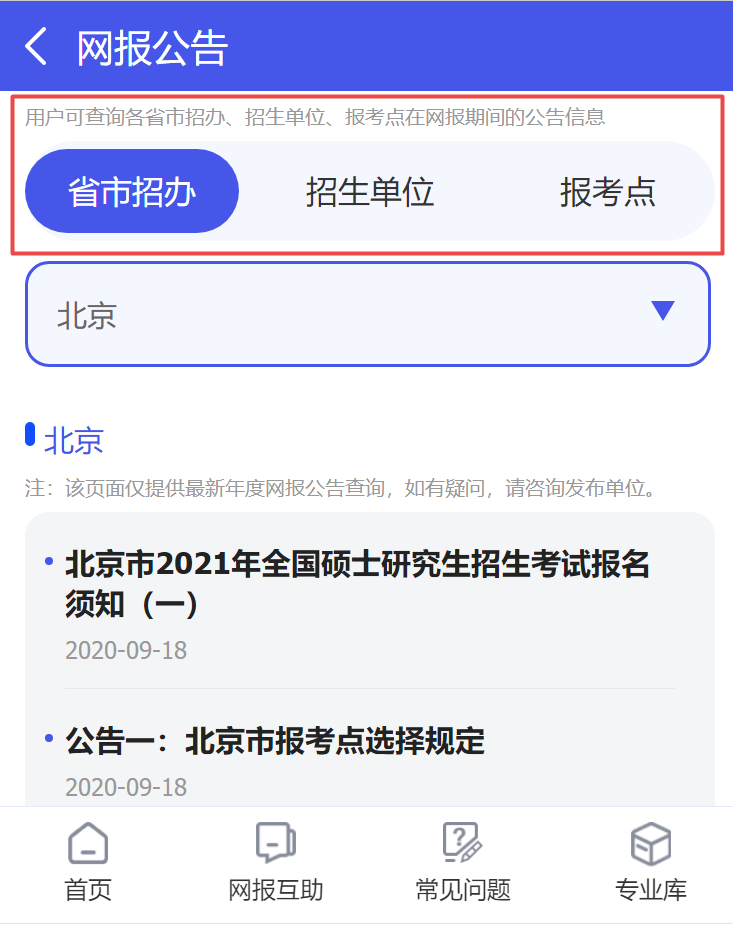
Task: Switch to 报考点 segment
Action: (x=607, y=192)
